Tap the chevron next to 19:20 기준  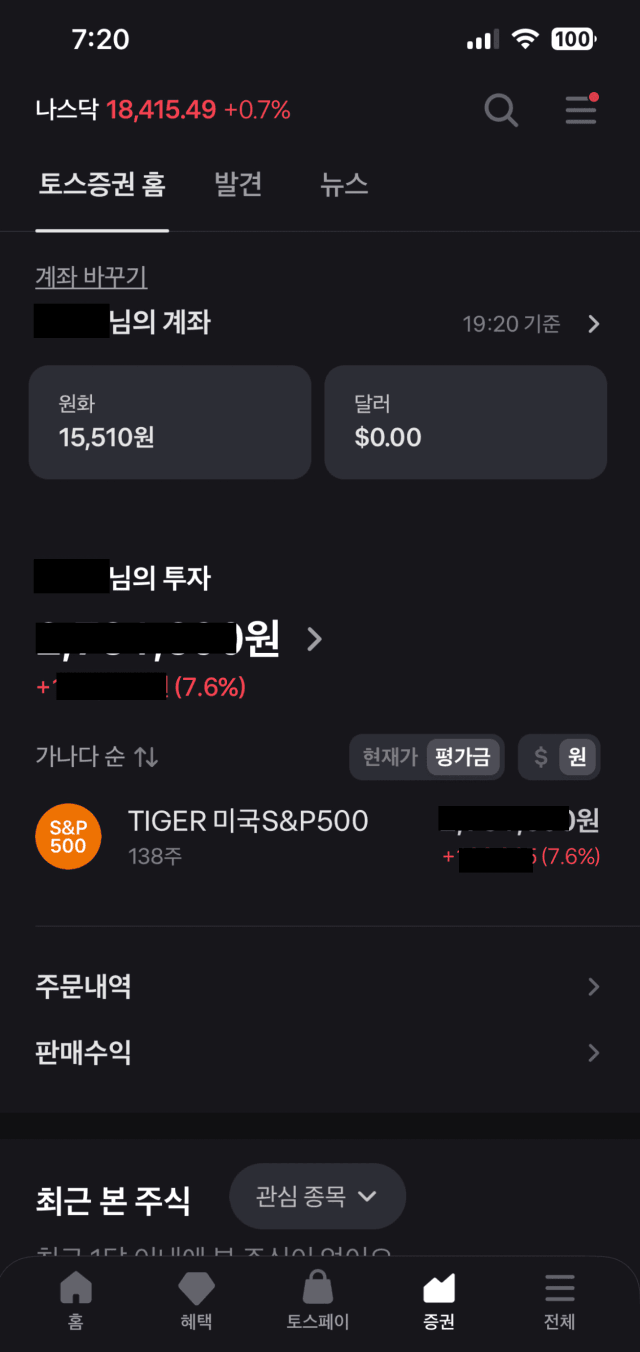click(x=594, y=324)
